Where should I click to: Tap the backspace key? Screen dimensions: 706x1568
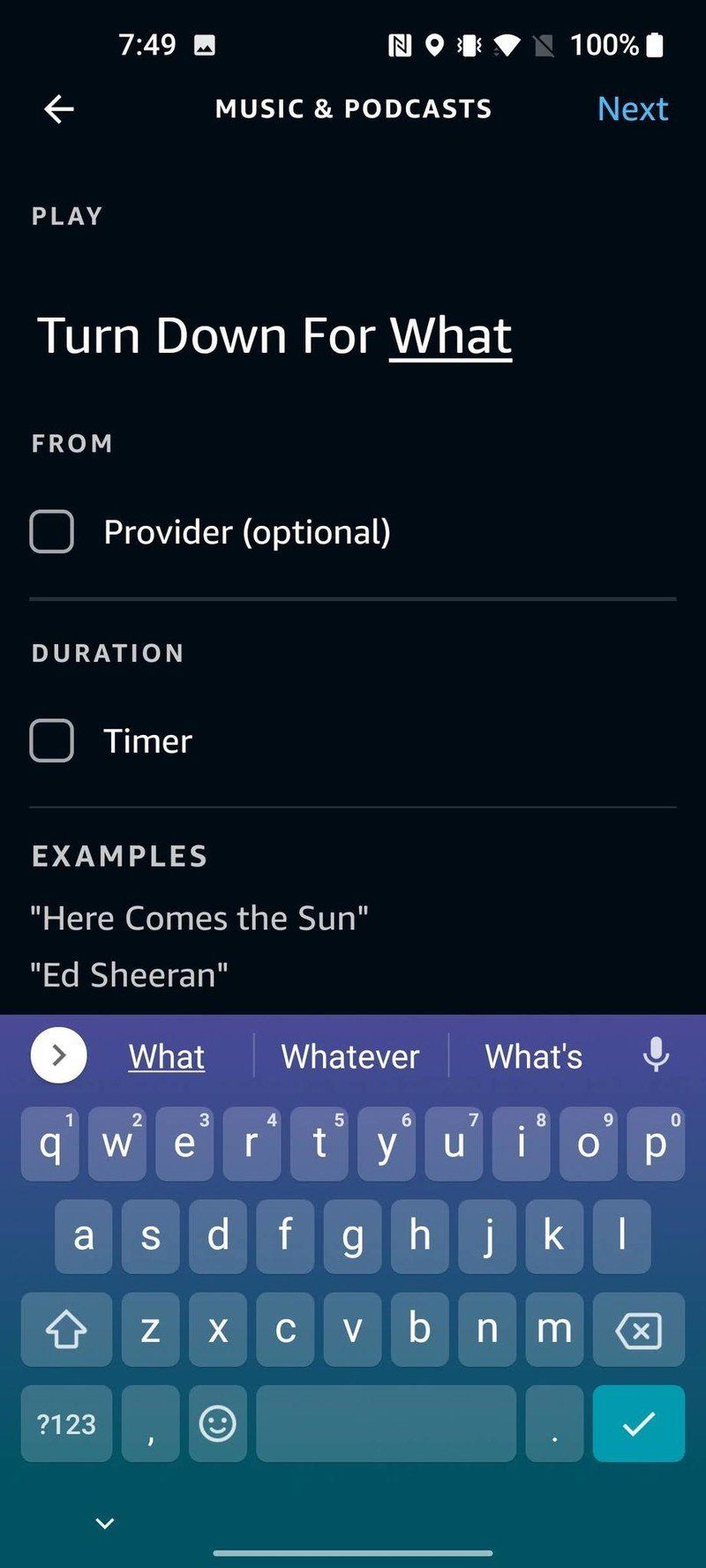(x=638, y=1330)
